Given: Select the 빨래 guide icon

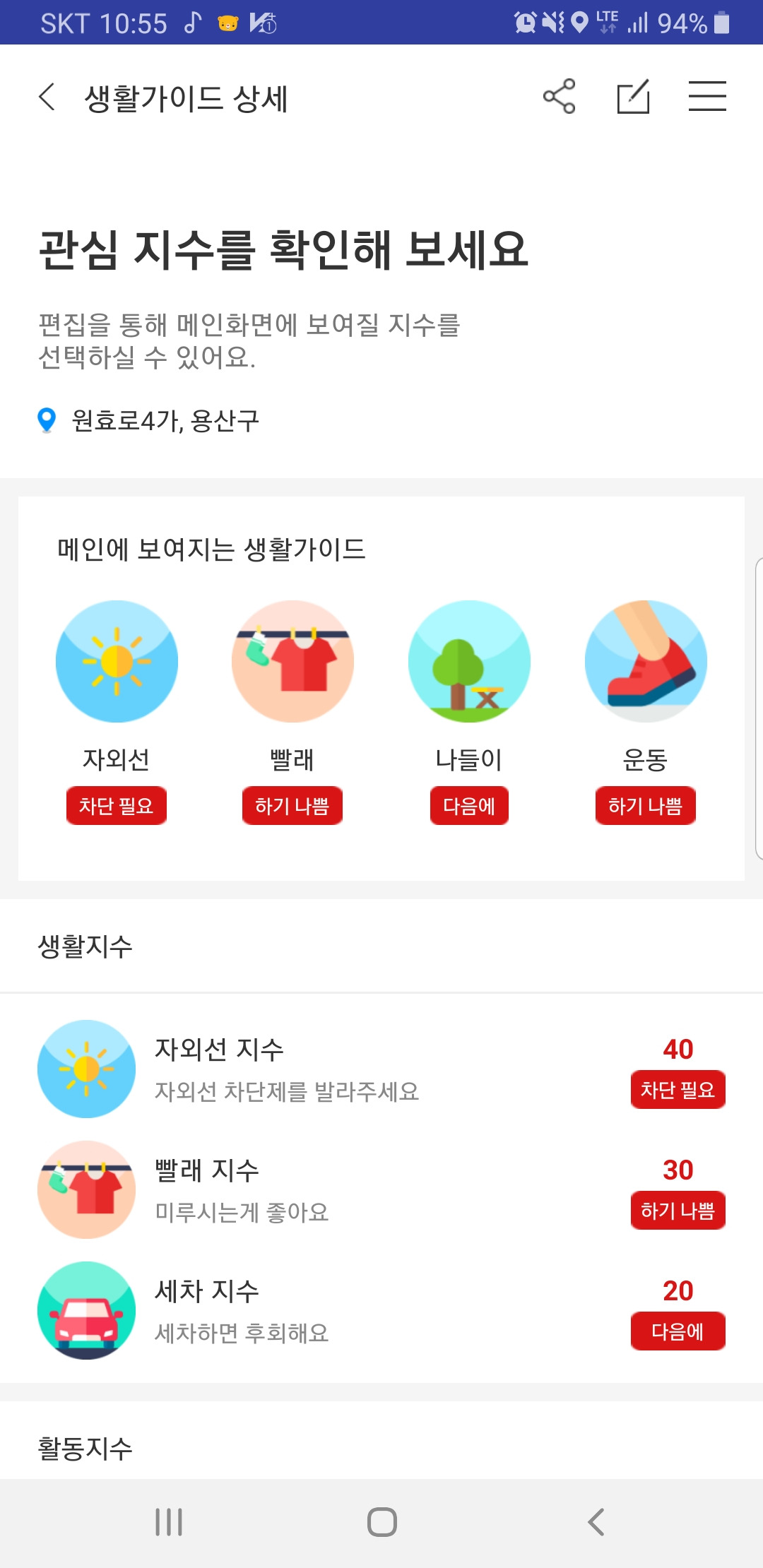Looking at the screenshot, I should [x=292, y=661].
